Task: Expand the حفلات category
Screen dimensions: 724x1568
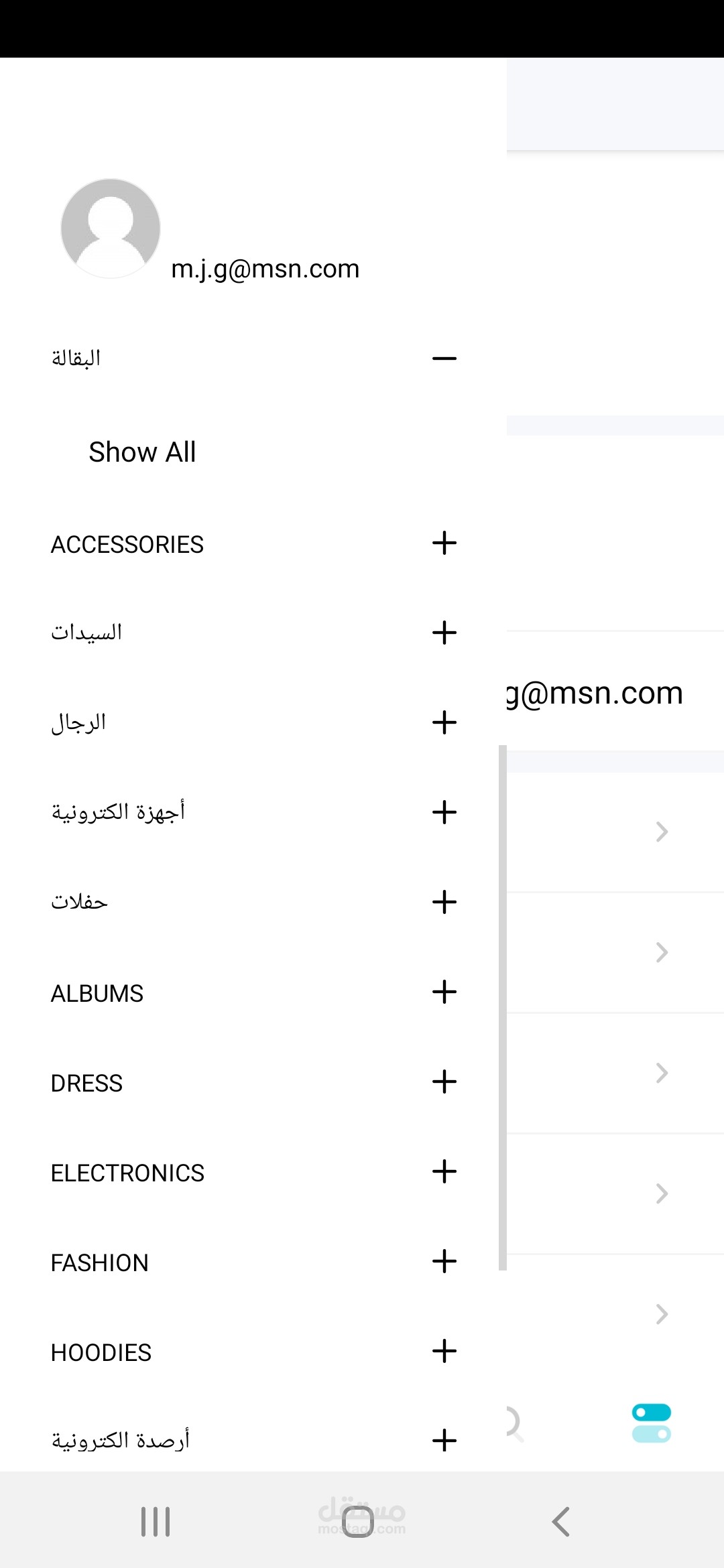Action: [x=444, y=902]
